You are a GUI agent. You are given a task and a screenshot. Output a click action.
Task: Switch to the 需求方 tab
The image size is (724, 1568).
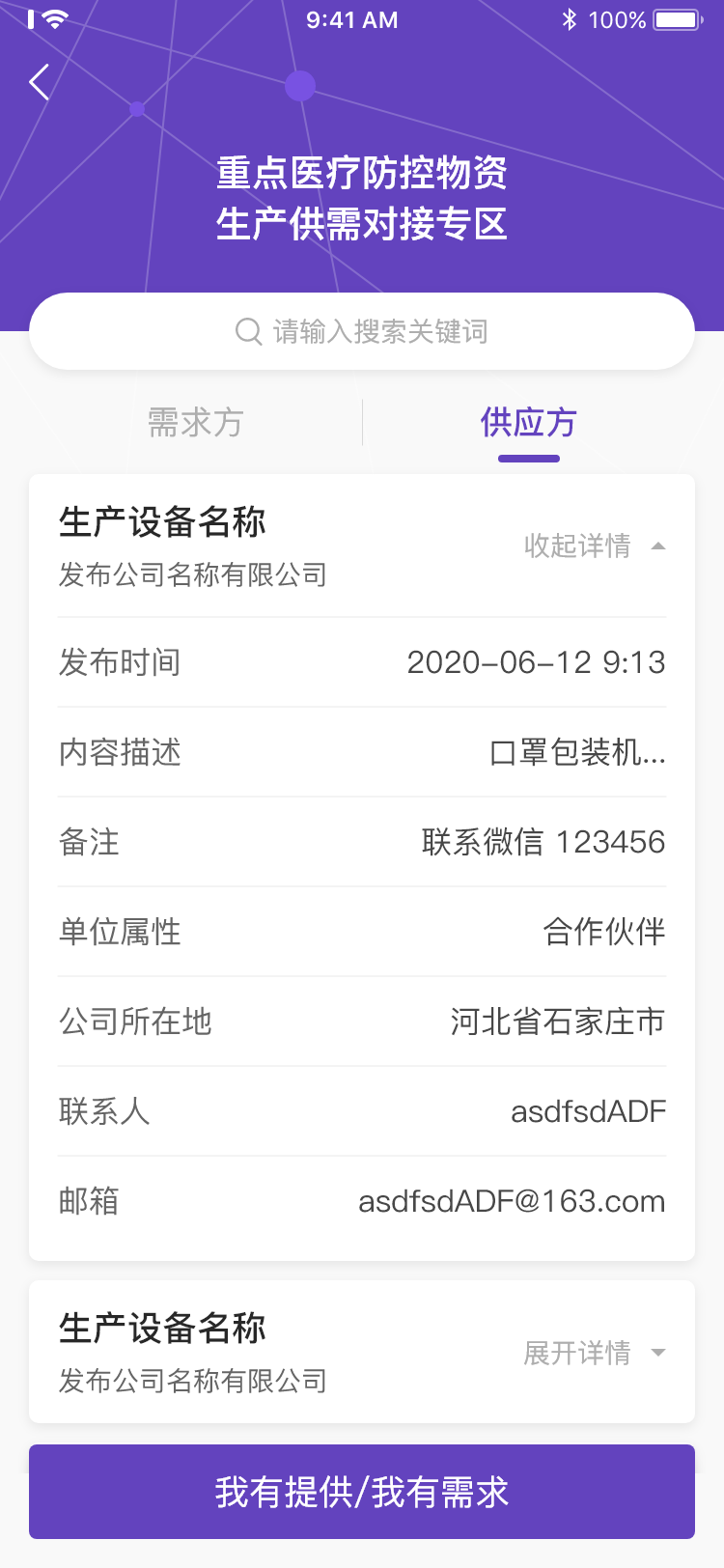(195, 423)
